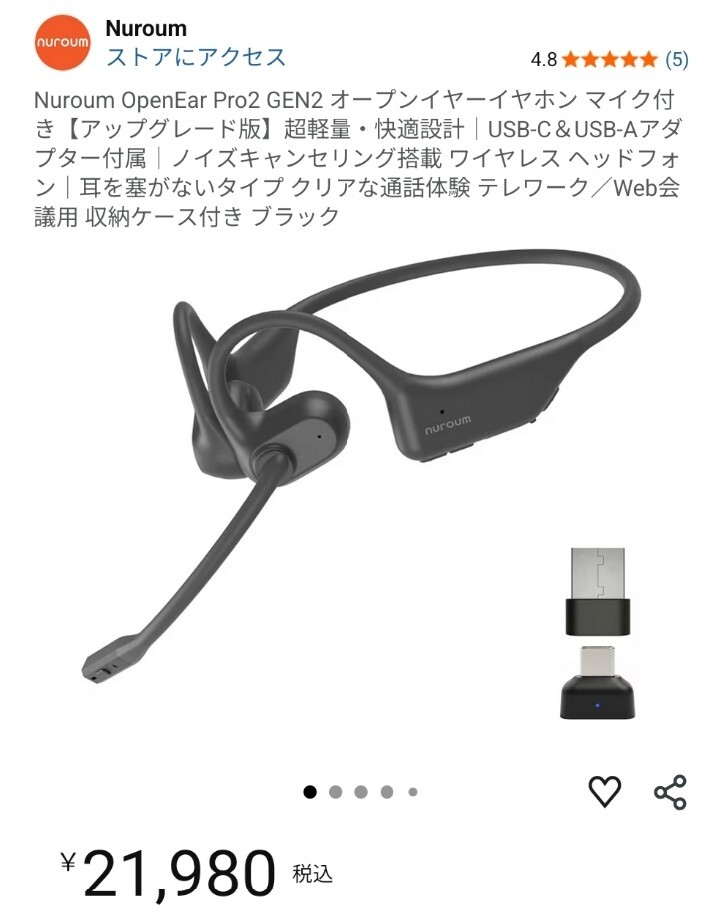Add product to wishlist with heart icon
The width and height of the screenshot is (723, 924).
click(604, 791)
